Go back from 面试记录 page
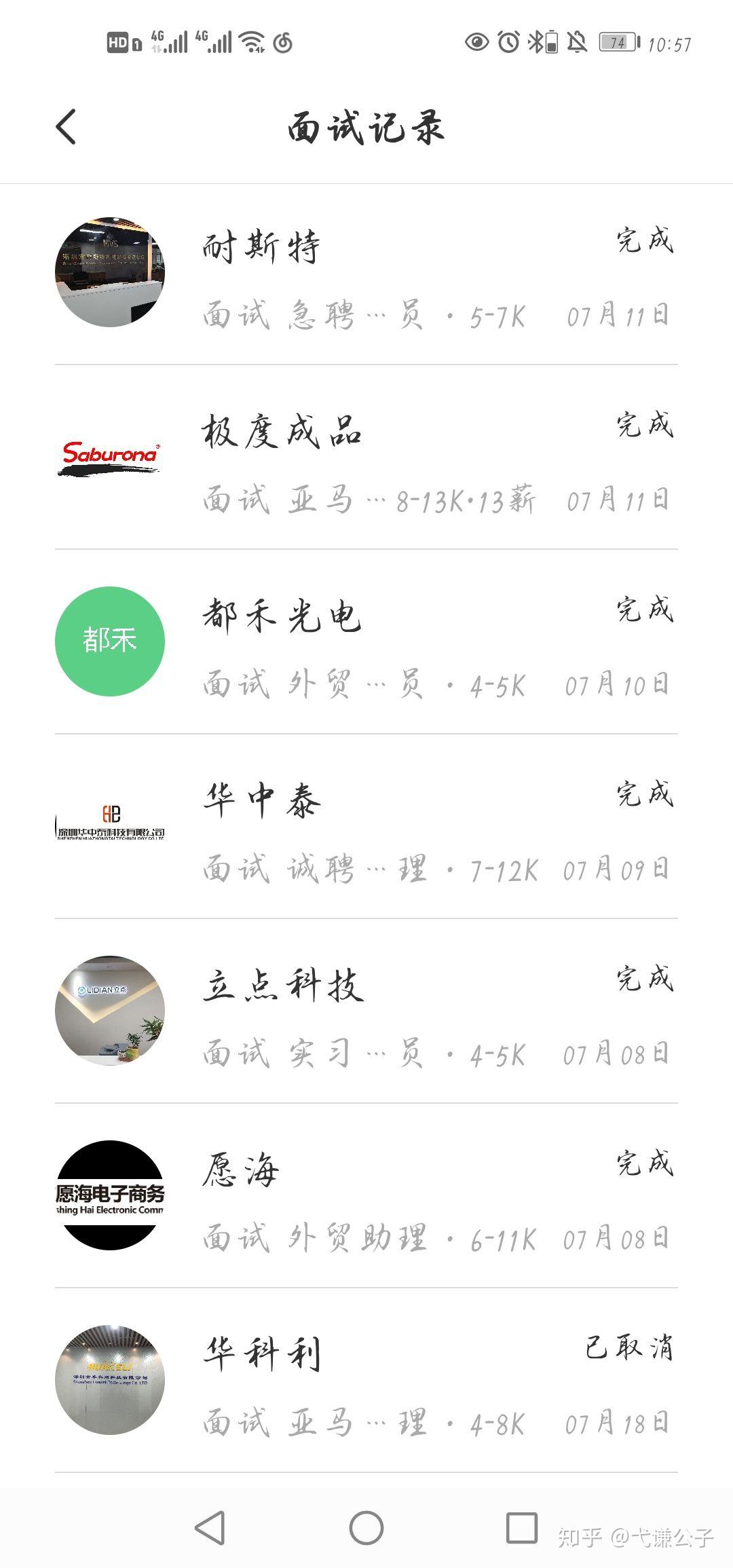 [x=67, y=127]
